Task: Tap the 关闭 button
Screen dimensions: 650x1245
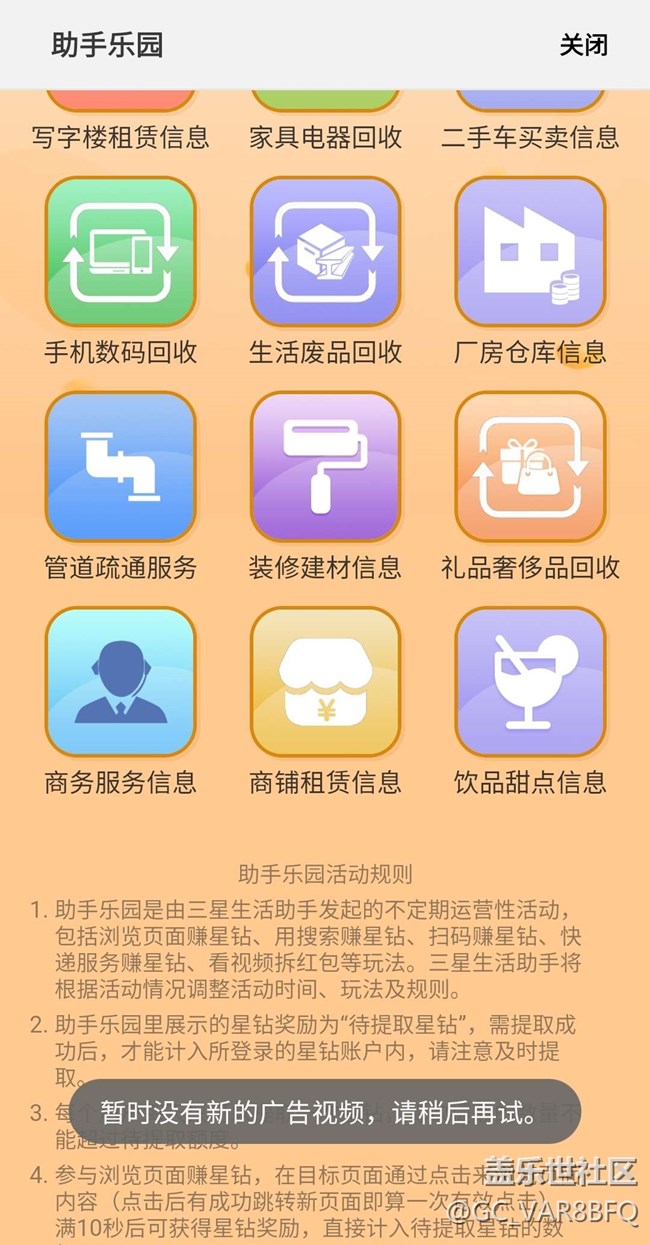Action: coord(583,45)
